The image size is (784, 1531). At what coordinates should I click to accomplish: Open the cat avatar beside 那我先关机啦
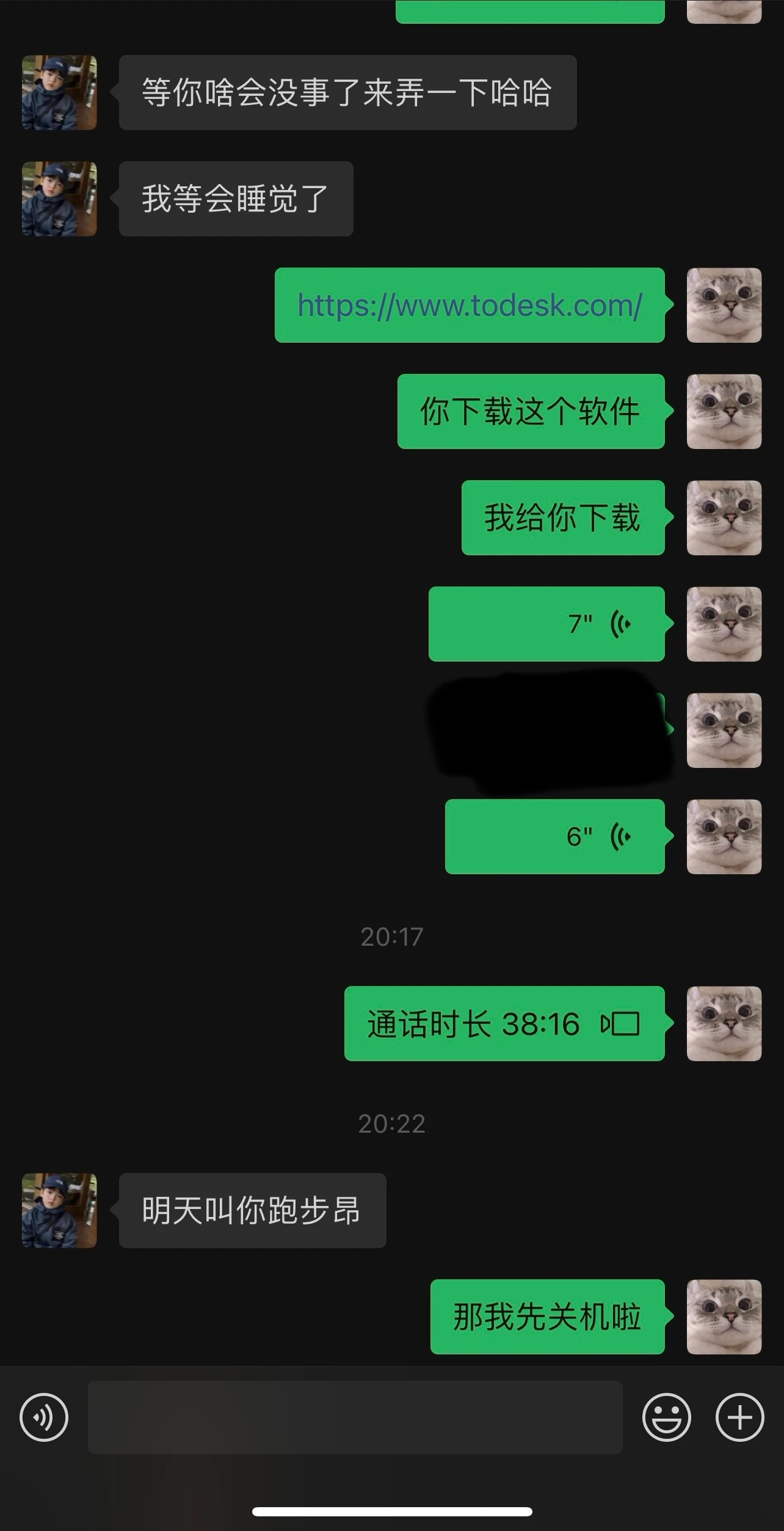[724, 1317]
